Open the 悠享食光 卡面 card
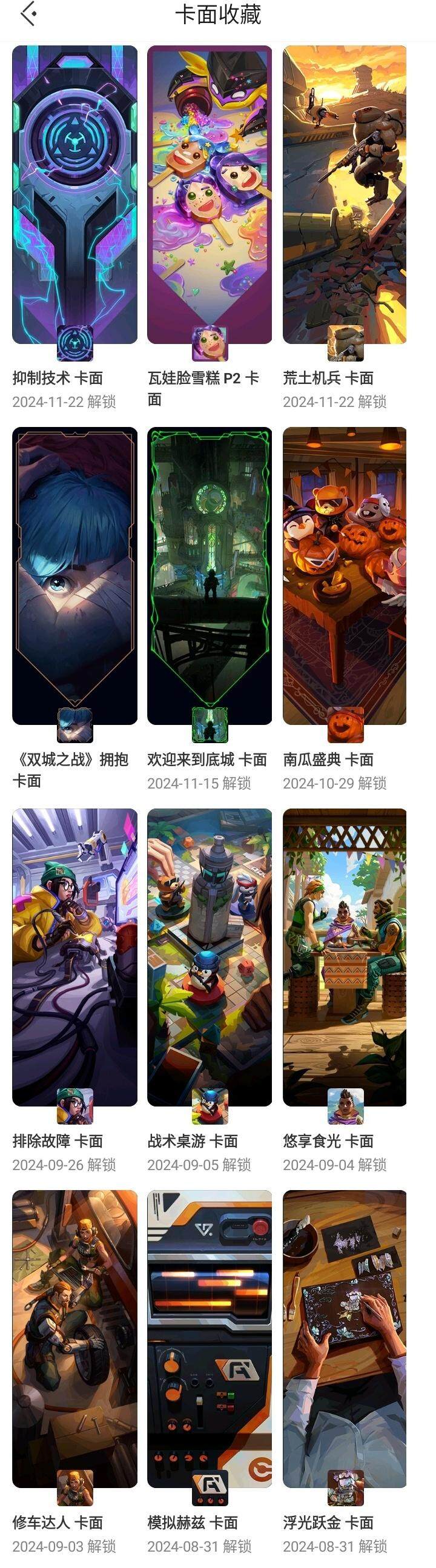Viewport: 436px width, 1568px height. tap(345, 957)
